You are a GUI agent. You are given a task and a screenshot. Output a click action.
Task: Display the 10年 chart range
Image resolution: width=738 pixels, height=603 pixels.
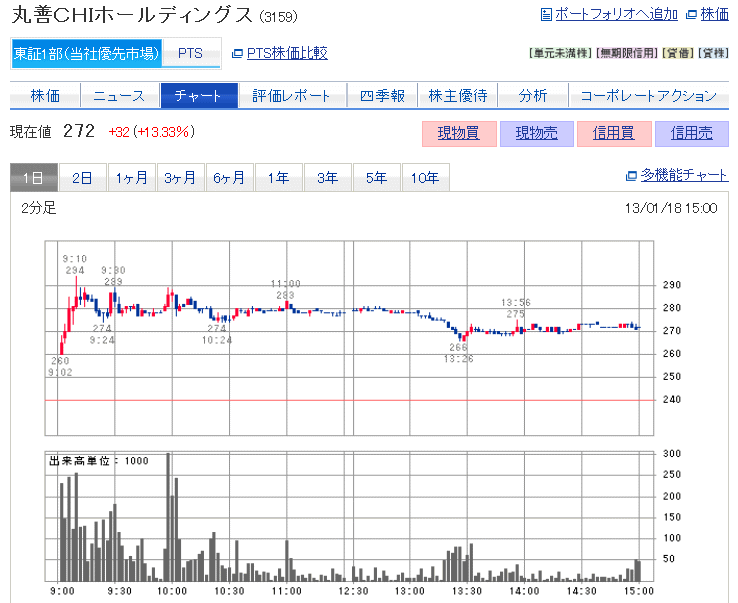pyautogui.click(x=425, y=178)
